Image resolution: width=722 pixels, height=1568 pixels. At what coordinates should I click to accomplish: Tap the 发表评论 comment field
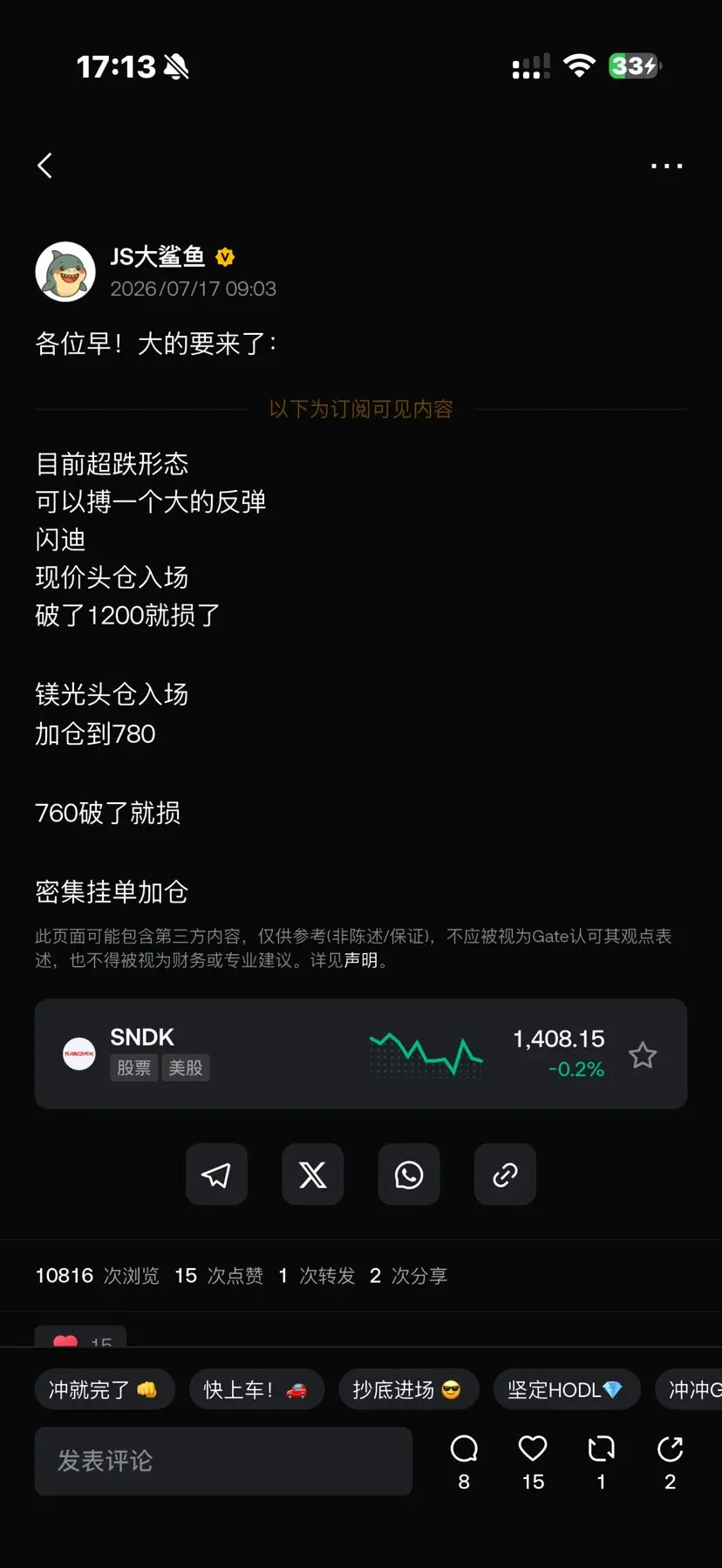point(223,1461)
